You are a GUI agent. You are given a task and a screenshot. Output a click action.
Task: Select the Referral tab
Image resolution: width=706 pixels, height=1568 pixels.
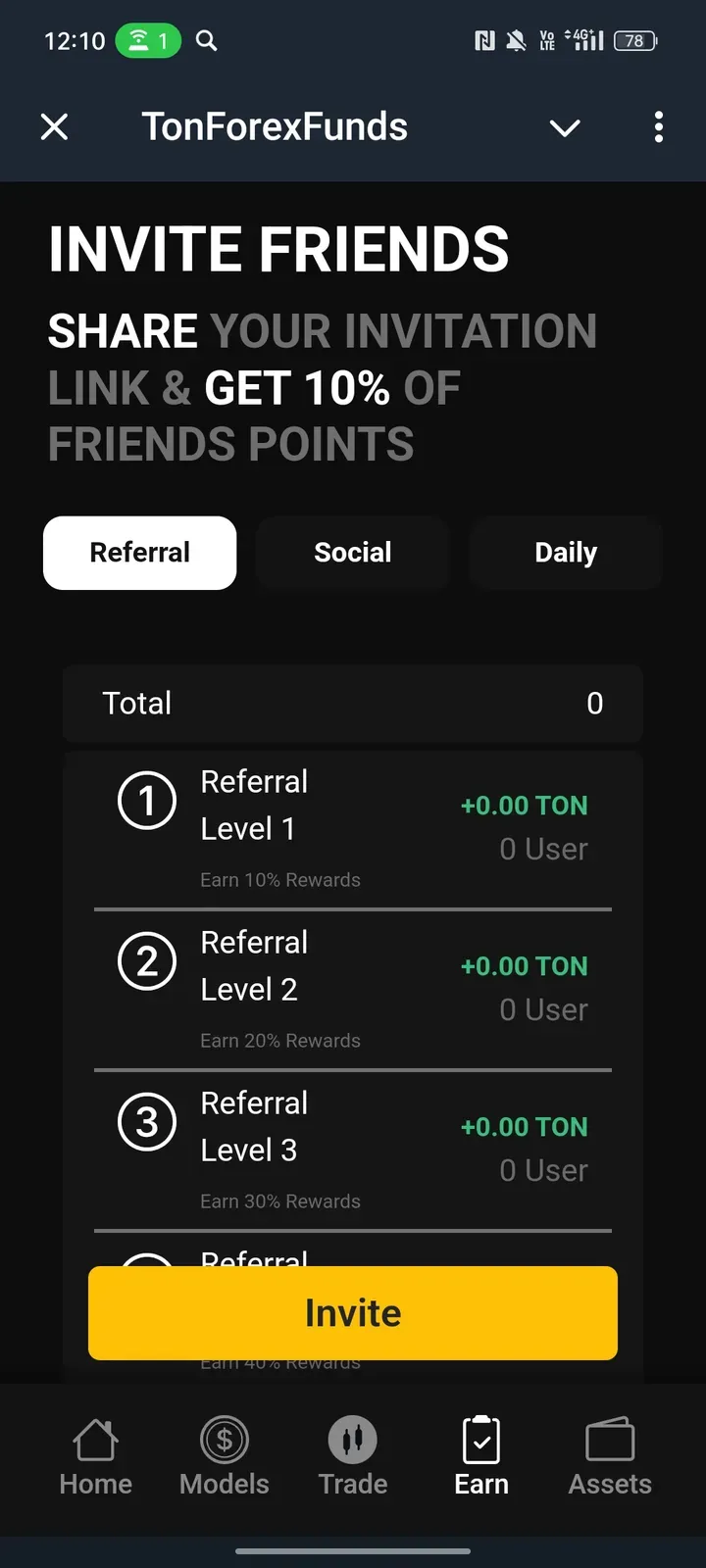pyautogui.click(x=139, y=553)
